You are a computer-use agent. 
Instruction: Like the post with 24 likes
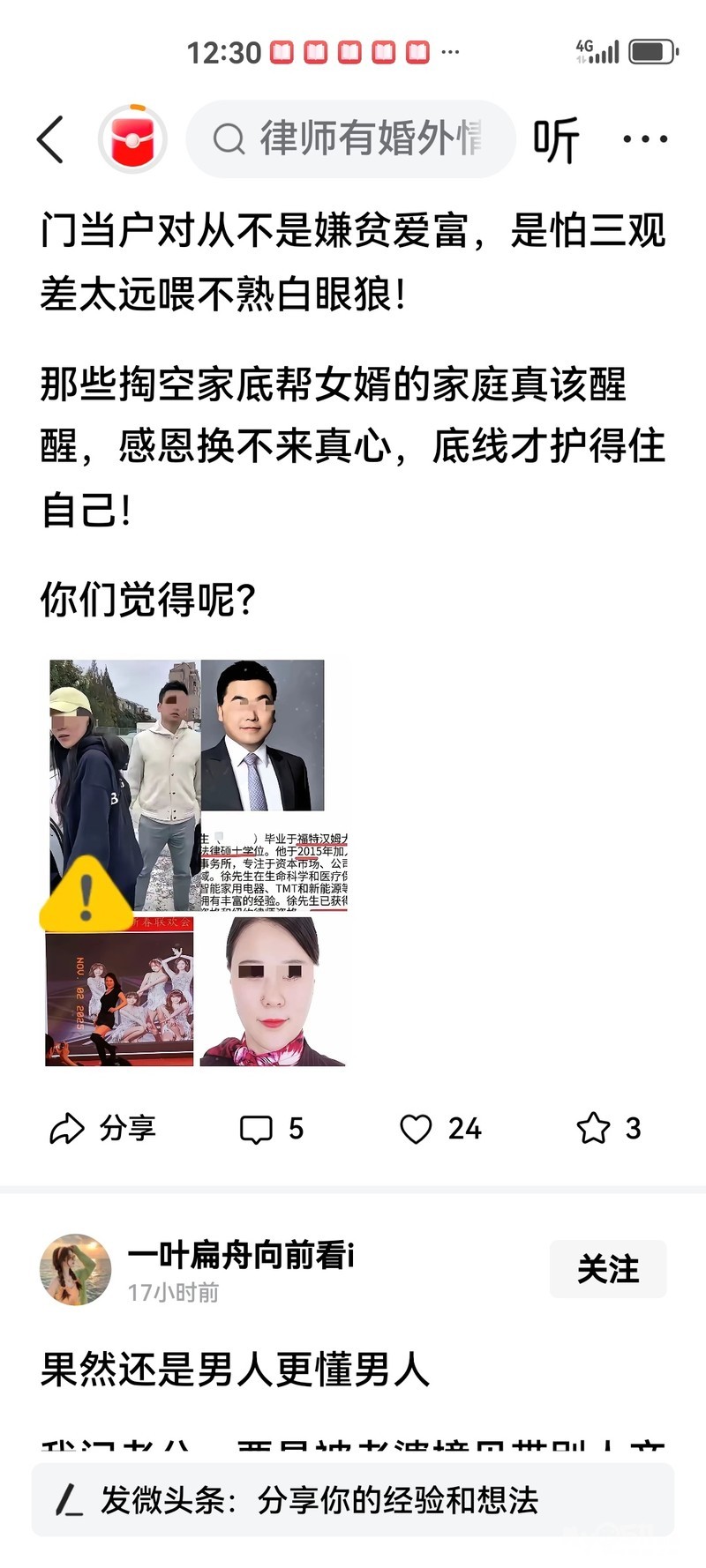[x=439, y=1128]
